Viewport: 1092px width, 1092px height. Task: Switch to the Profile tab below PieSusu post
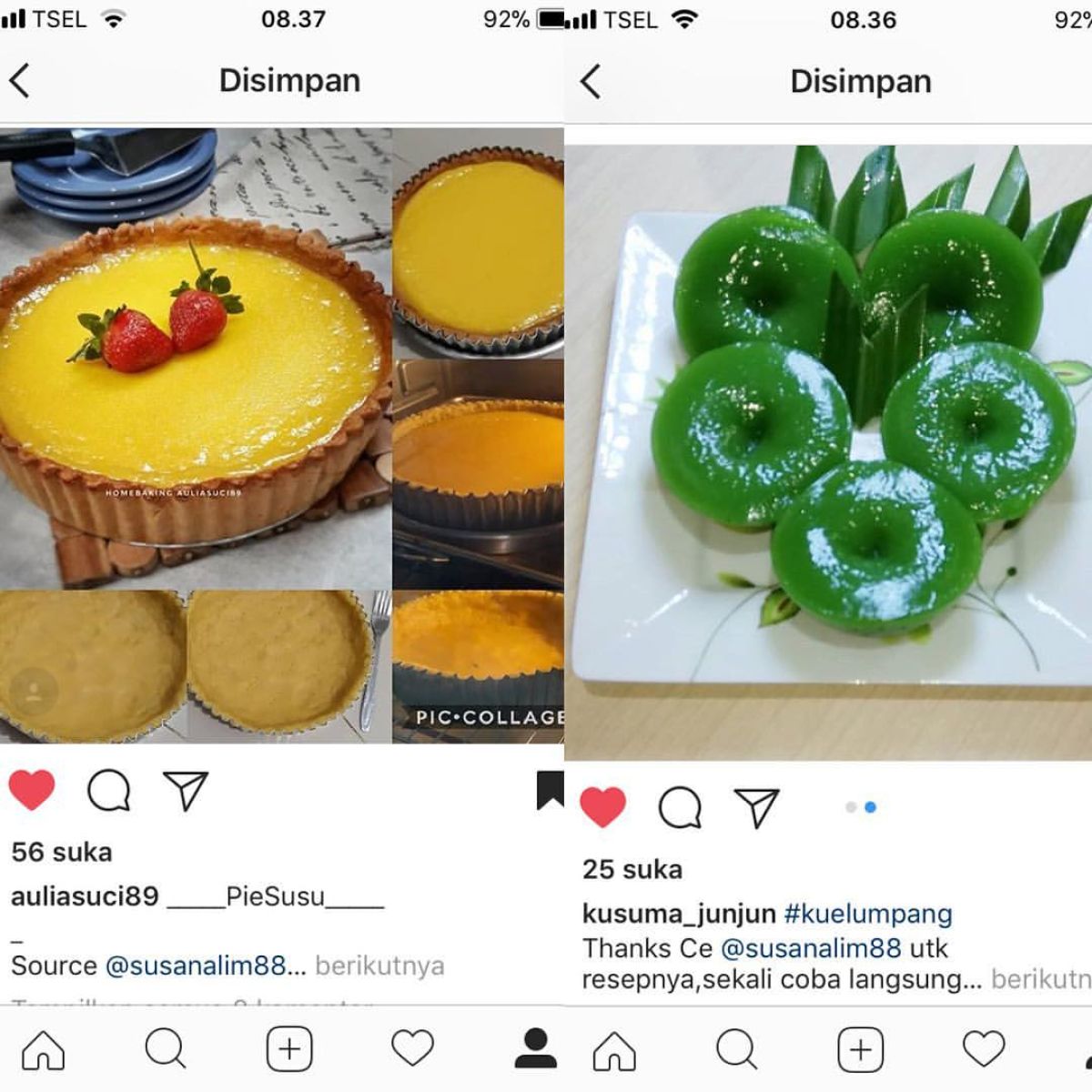pyautogui.click(x=536, y=1048)
